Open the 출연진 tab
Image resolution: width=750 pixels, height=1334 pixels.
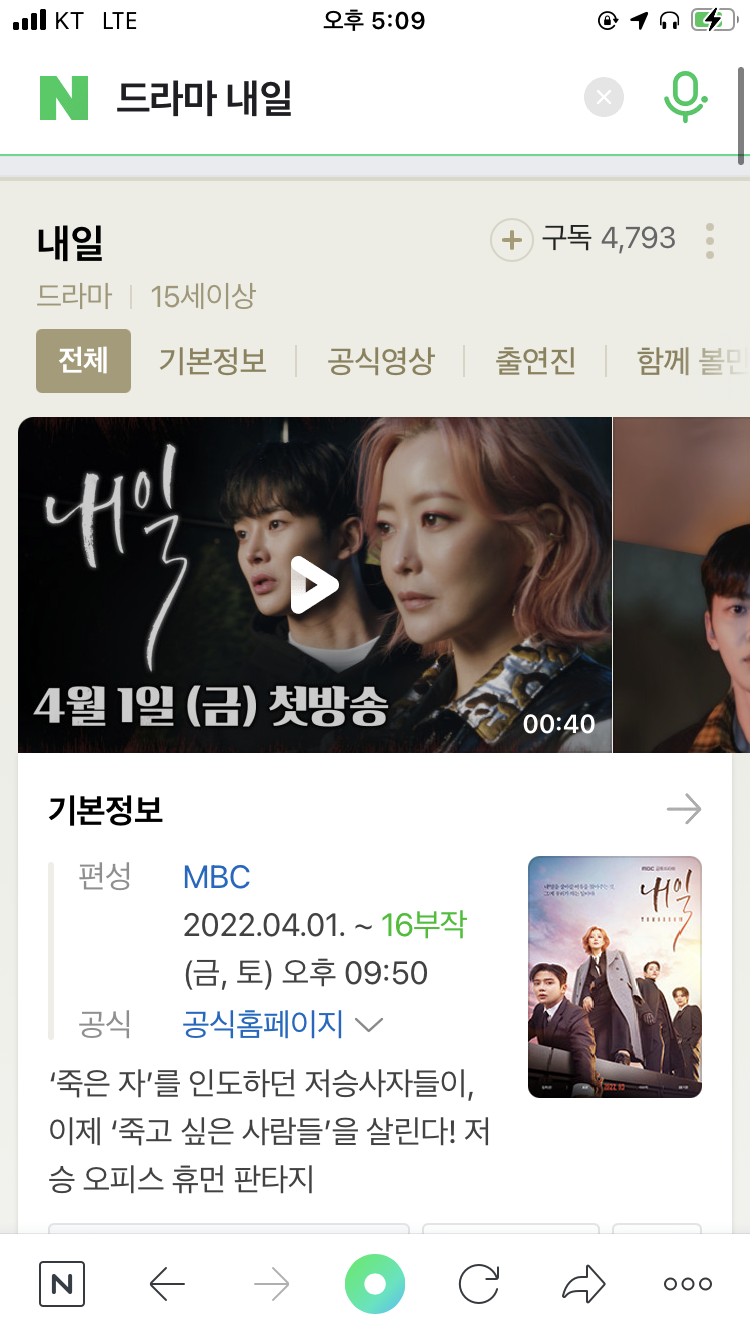pyautogui.click(x=536, y=361)
